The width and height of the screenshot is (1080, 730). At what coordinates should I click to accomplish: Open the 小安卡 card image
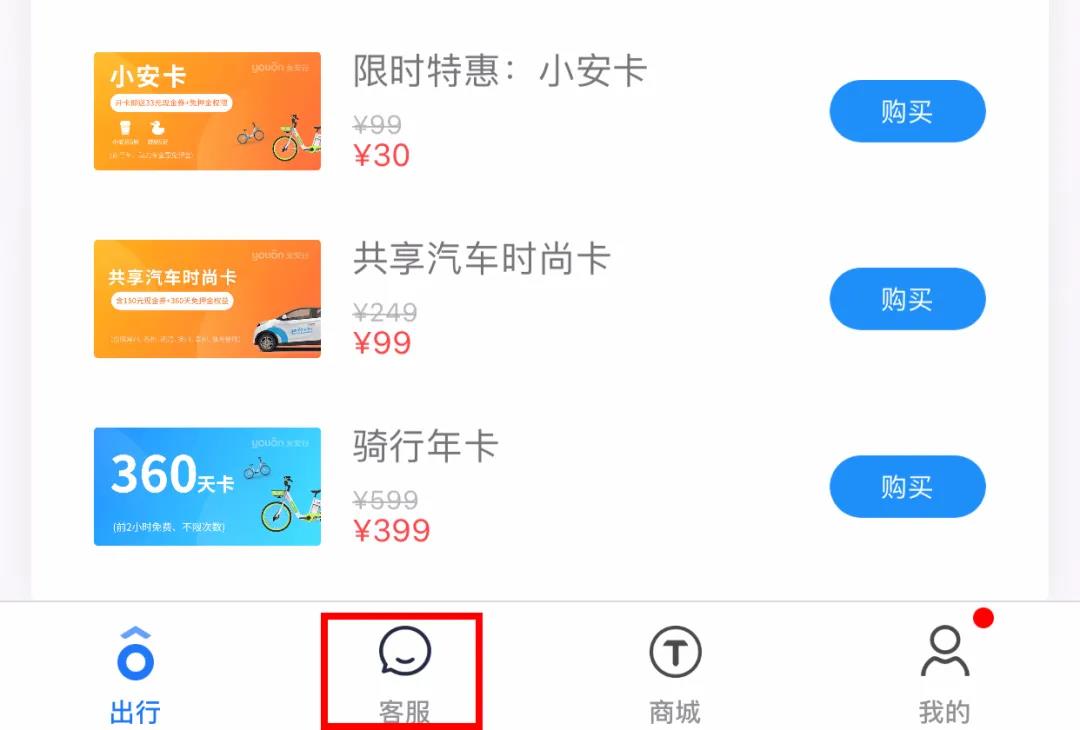[x=207, y=111]
